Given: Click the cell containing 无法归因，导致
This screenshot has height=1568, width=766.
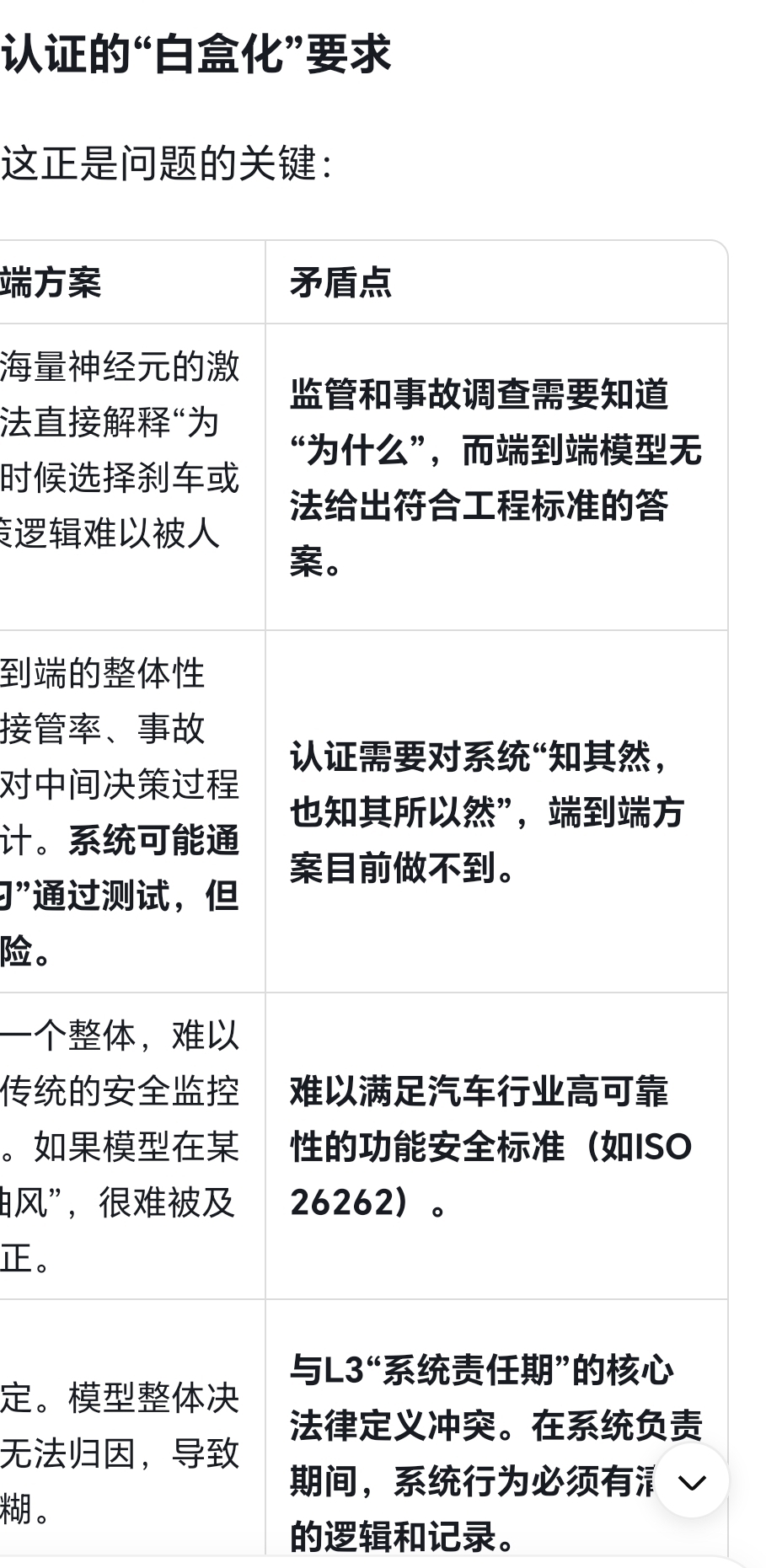Looking at the screenshot, I should 122,1448.
